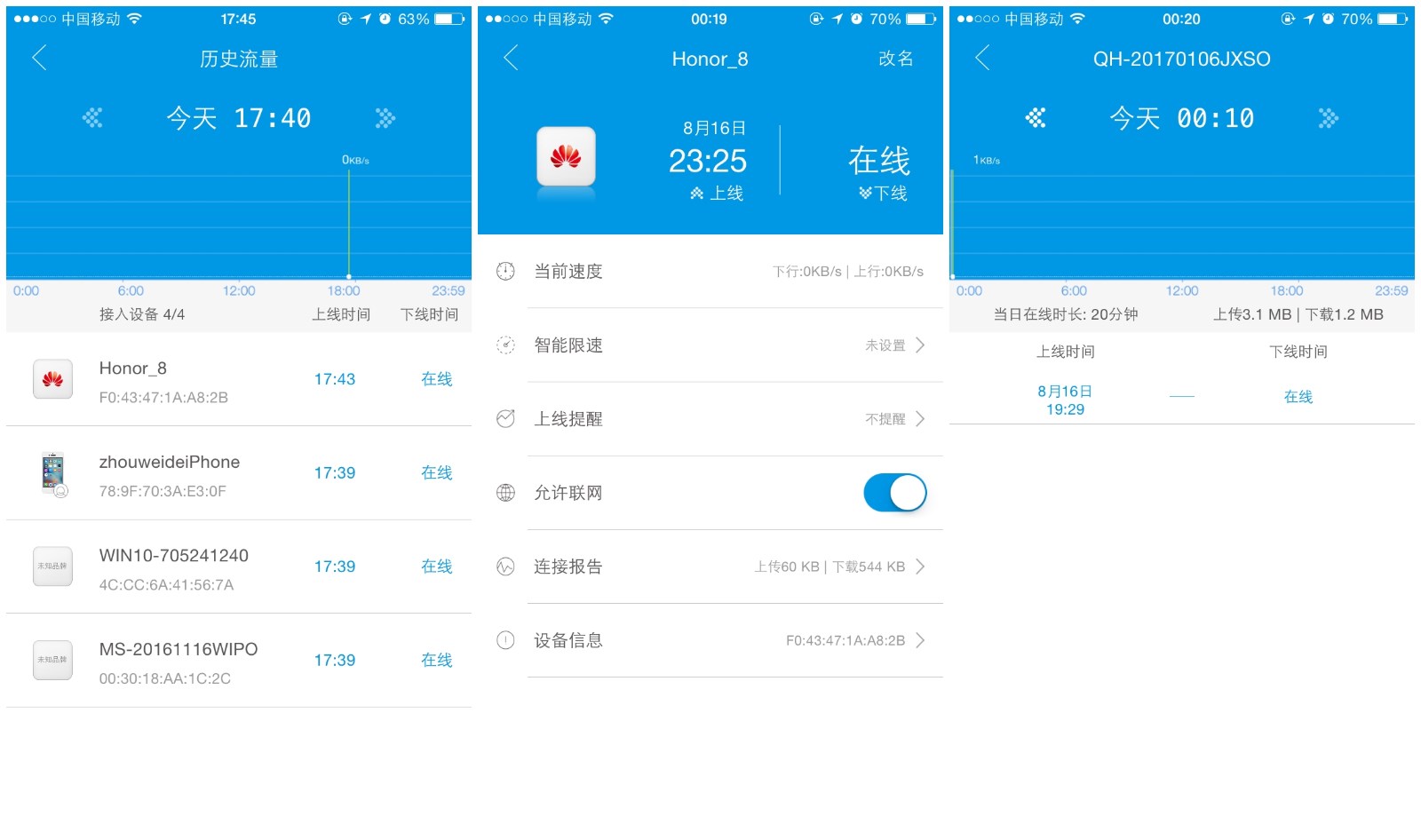Go back from the 历史流量 screen
This screenshot has height=840, width=1421.
[x=39, y=59]
